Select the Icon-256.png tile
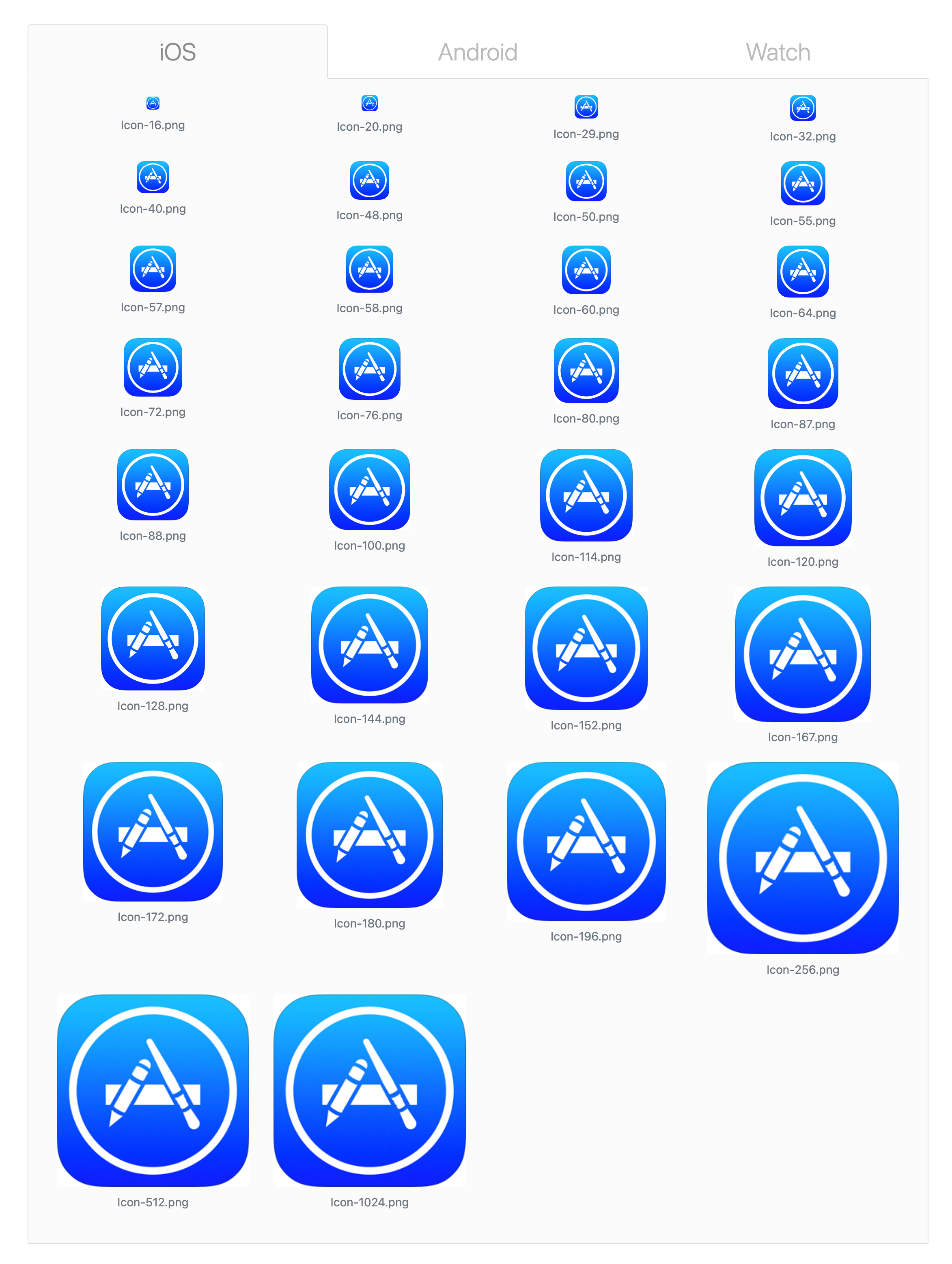This screenshot has width=952, height=1264. [x=802, y=857]
